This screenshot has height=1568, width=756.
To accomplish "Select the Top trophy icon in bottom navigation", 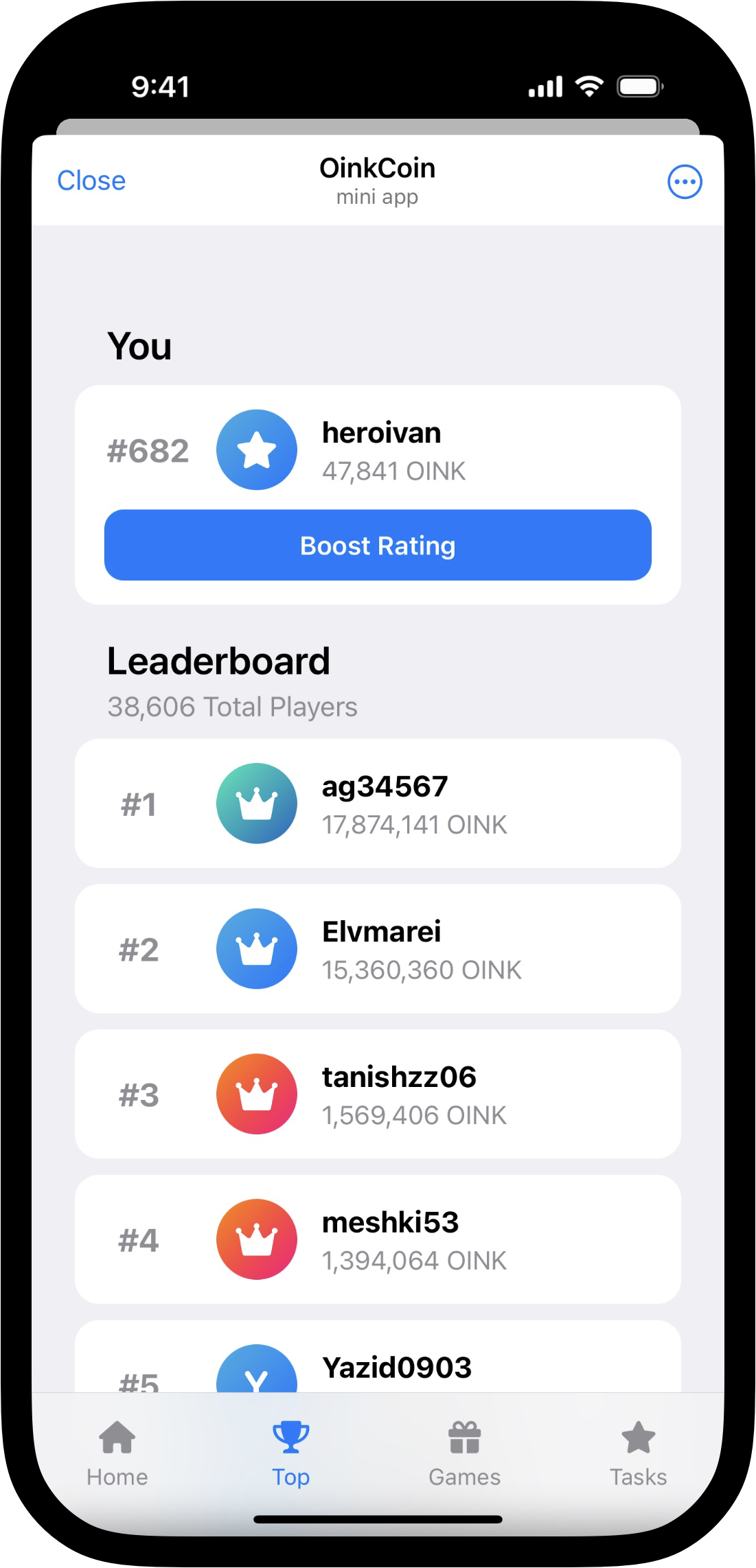I will [x=291, y=1439].
